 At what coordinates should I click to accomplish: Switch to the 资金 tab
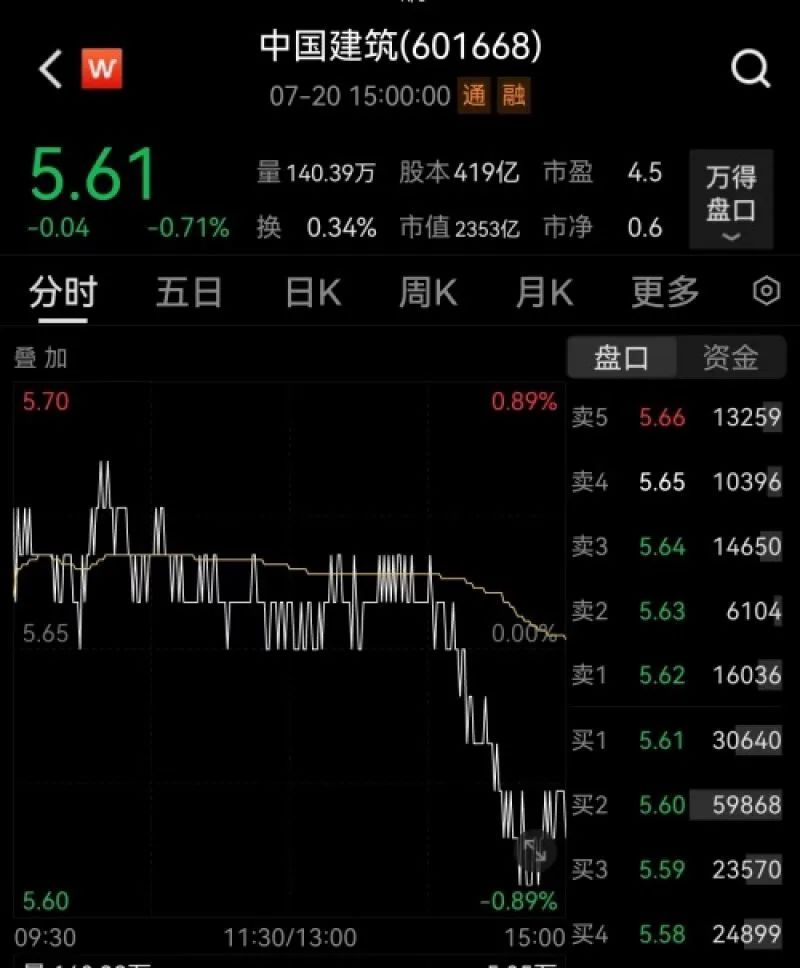point(730,358)
